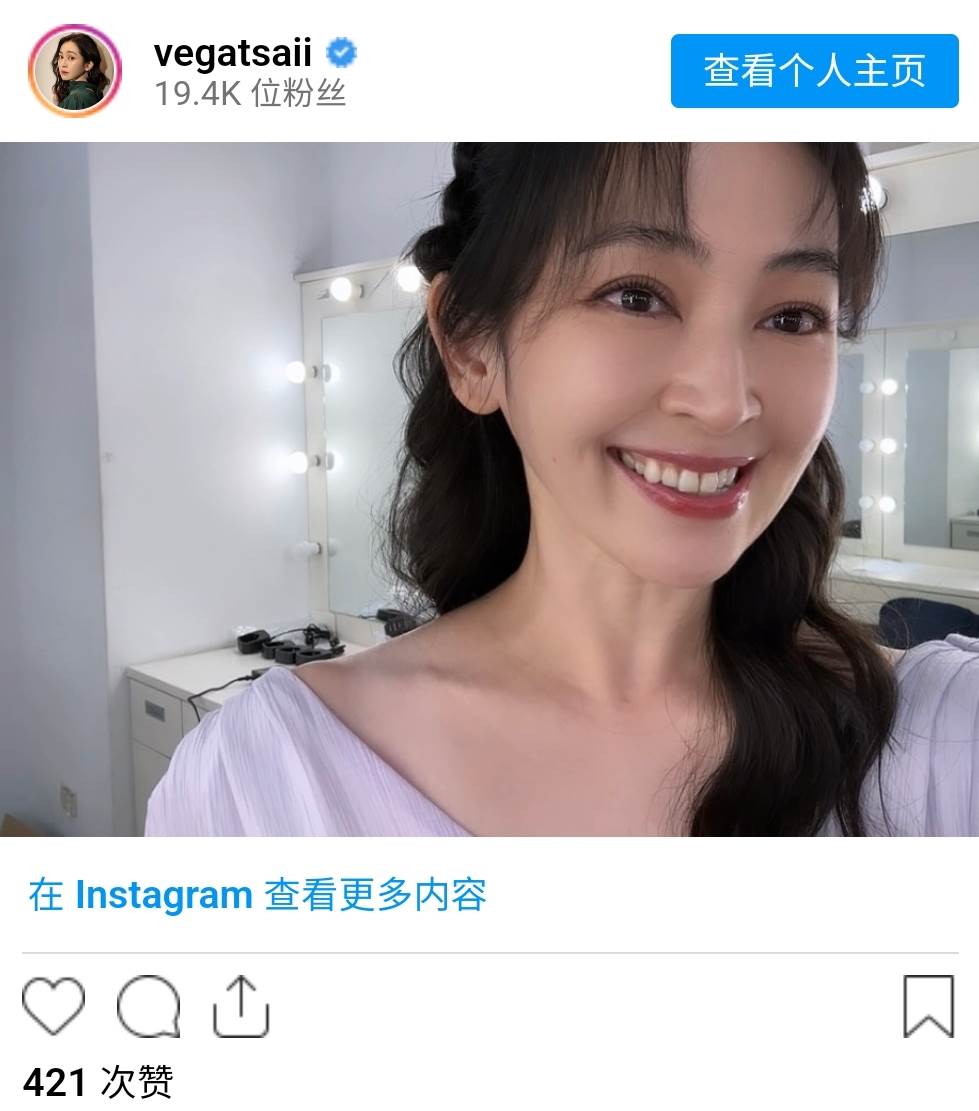This screenshot has width=979, height=1111.
Task: Open the vegatsaii username link
Action: tap(232, 52)
